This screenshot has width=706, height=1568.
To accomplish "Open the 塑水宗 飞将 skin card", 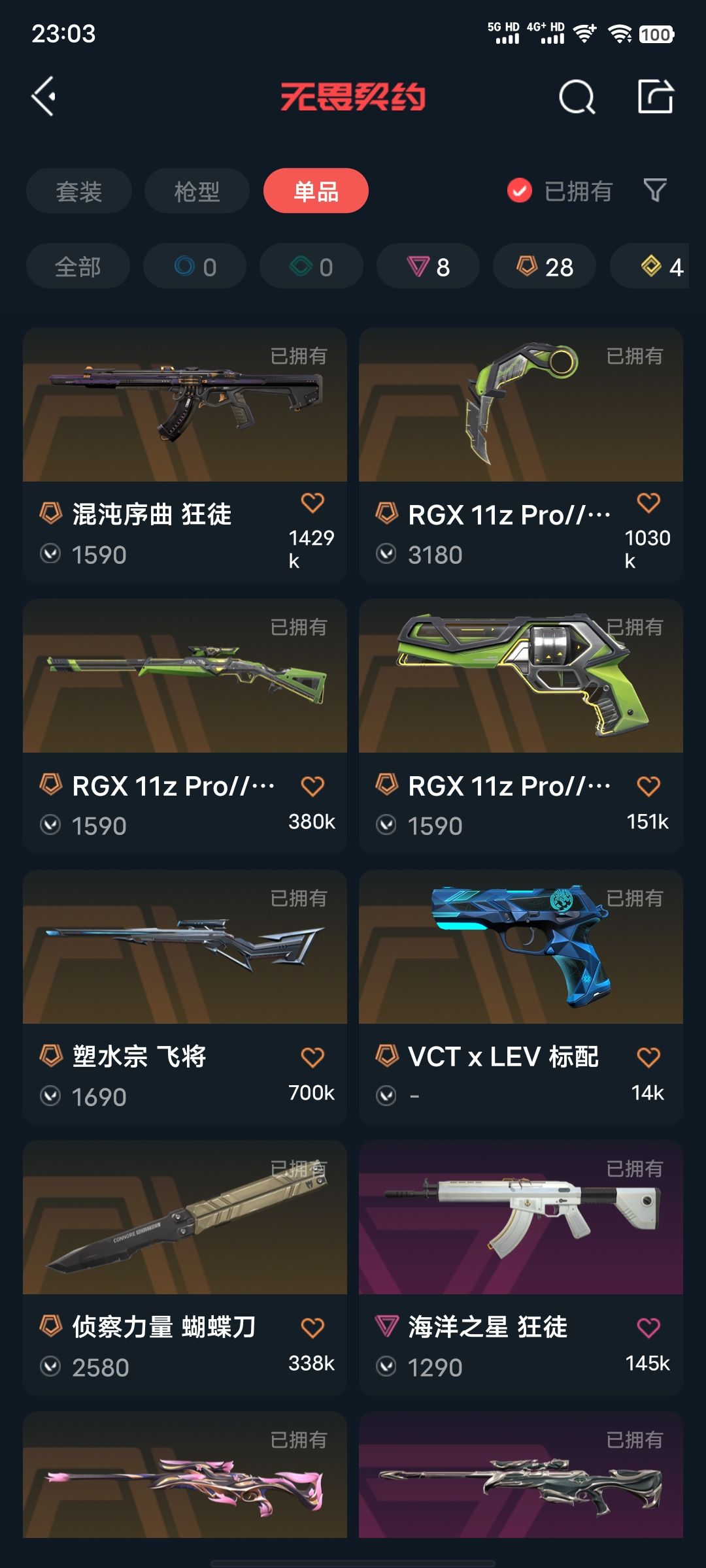I will point(185,997).
